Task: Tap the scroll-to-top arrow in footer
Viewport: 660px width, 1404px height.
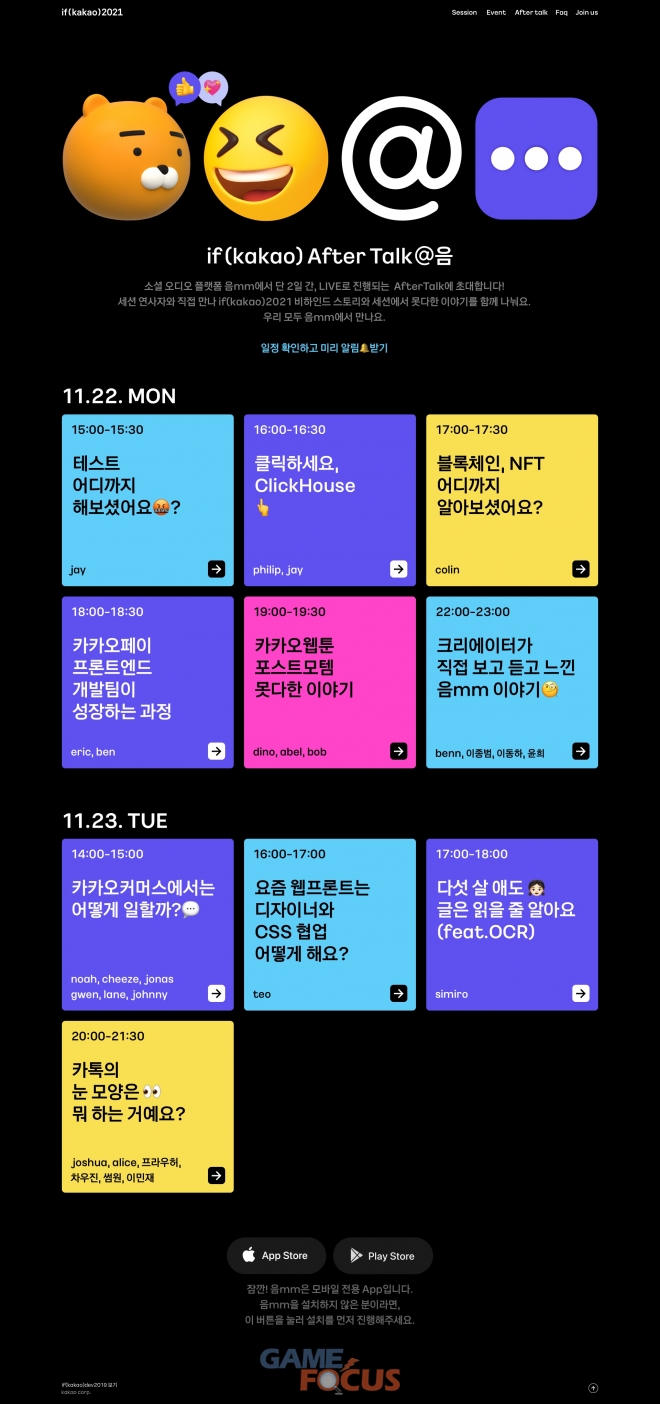Action: [x=593, y=1388]
